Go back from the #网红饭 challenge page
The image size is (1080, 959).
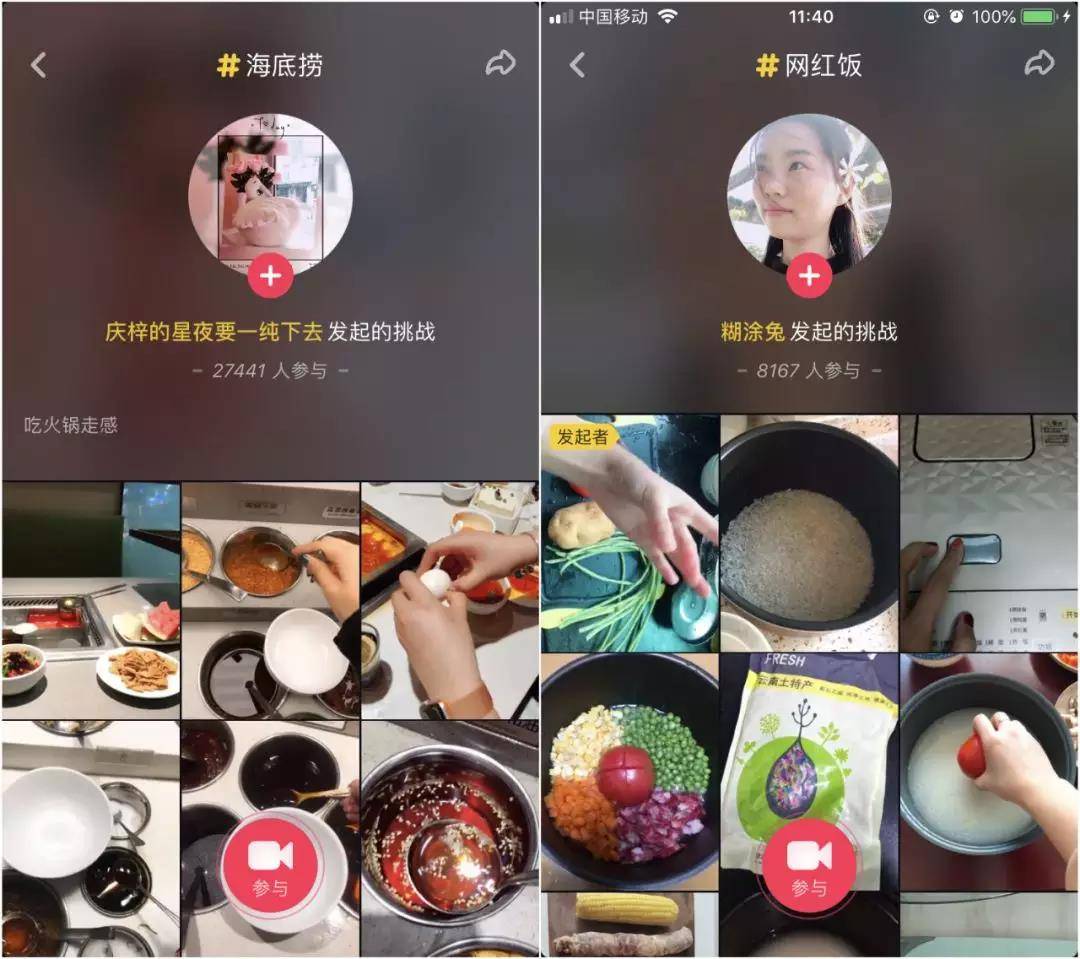[577, 66]
